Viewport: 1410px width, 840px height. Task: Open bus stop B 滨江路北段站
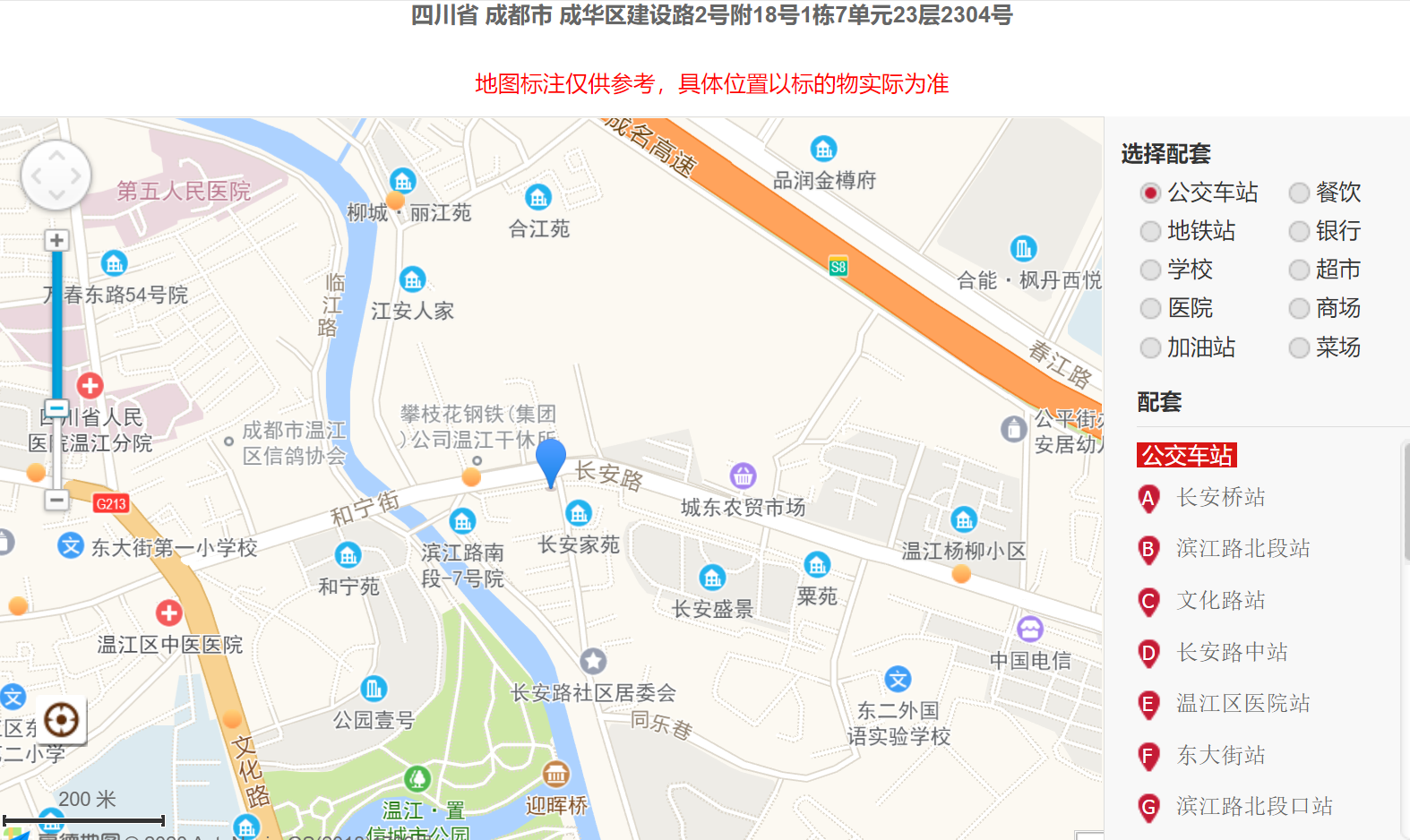pyautogui.click(x=1242, y=549)
